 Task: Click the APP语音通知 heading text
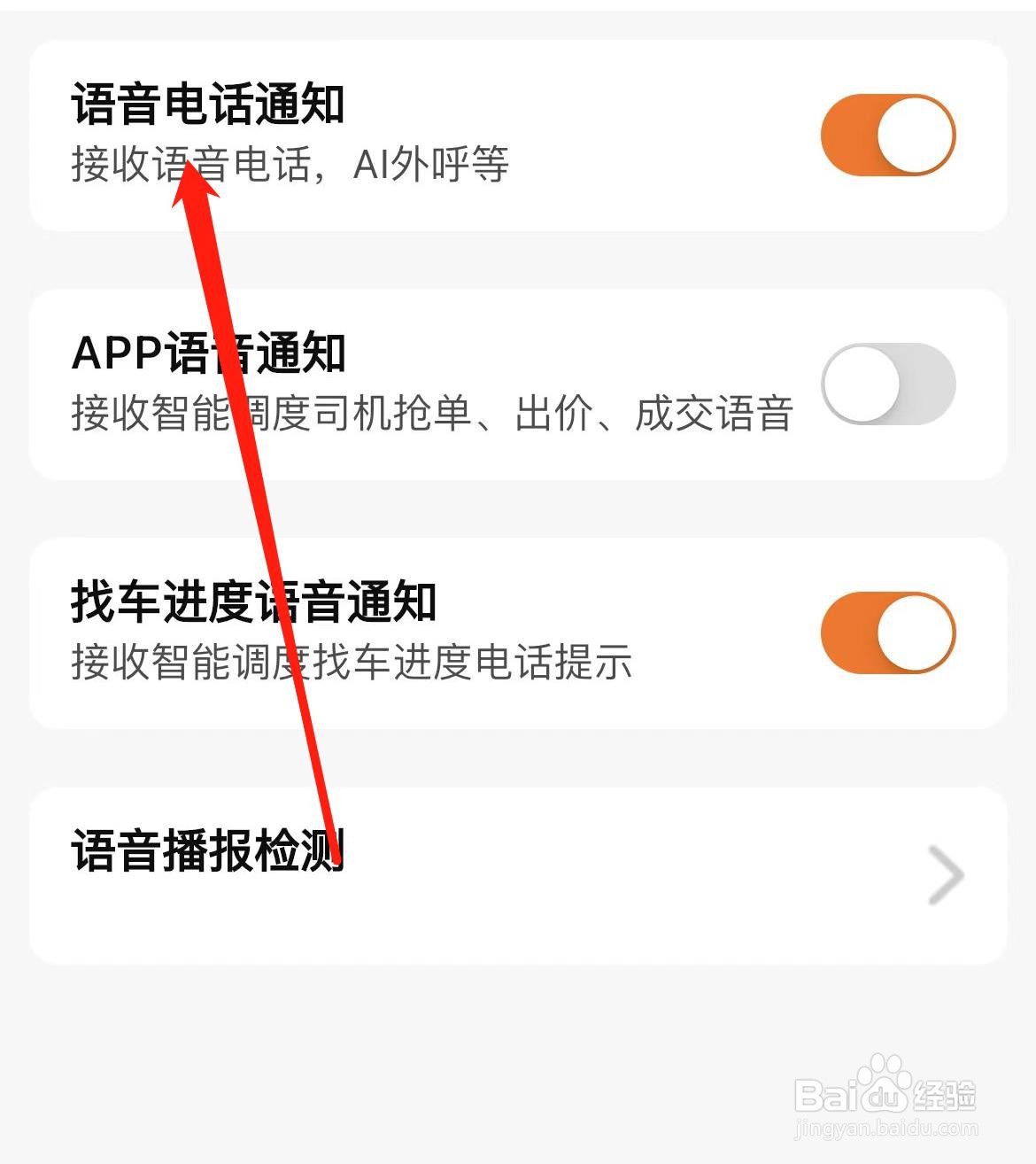tap(213, 353)
